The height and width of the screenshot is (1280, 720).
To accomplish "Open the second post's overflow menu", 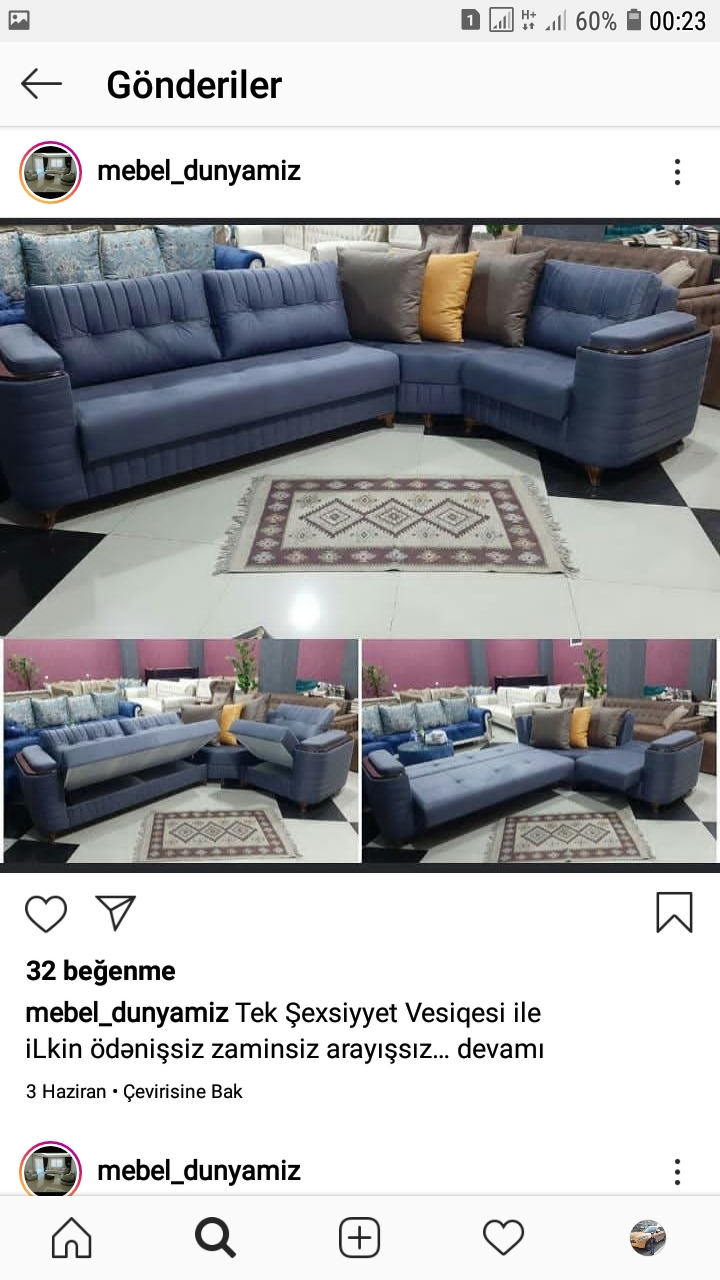I will pos(677,1172).
